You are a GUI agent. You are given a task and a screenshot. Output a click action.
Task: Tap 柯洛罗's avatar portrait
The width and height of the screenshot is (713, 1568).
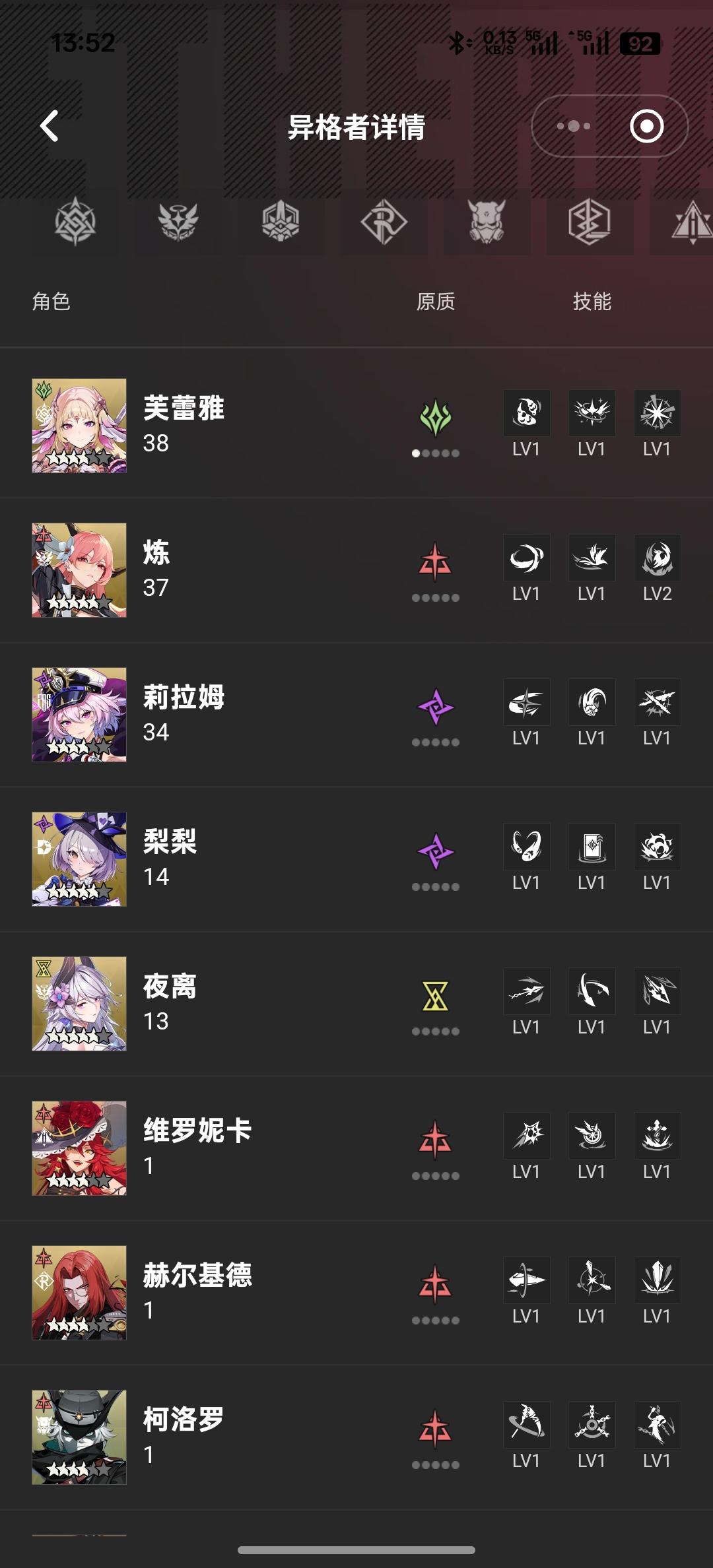point(79,1439)
